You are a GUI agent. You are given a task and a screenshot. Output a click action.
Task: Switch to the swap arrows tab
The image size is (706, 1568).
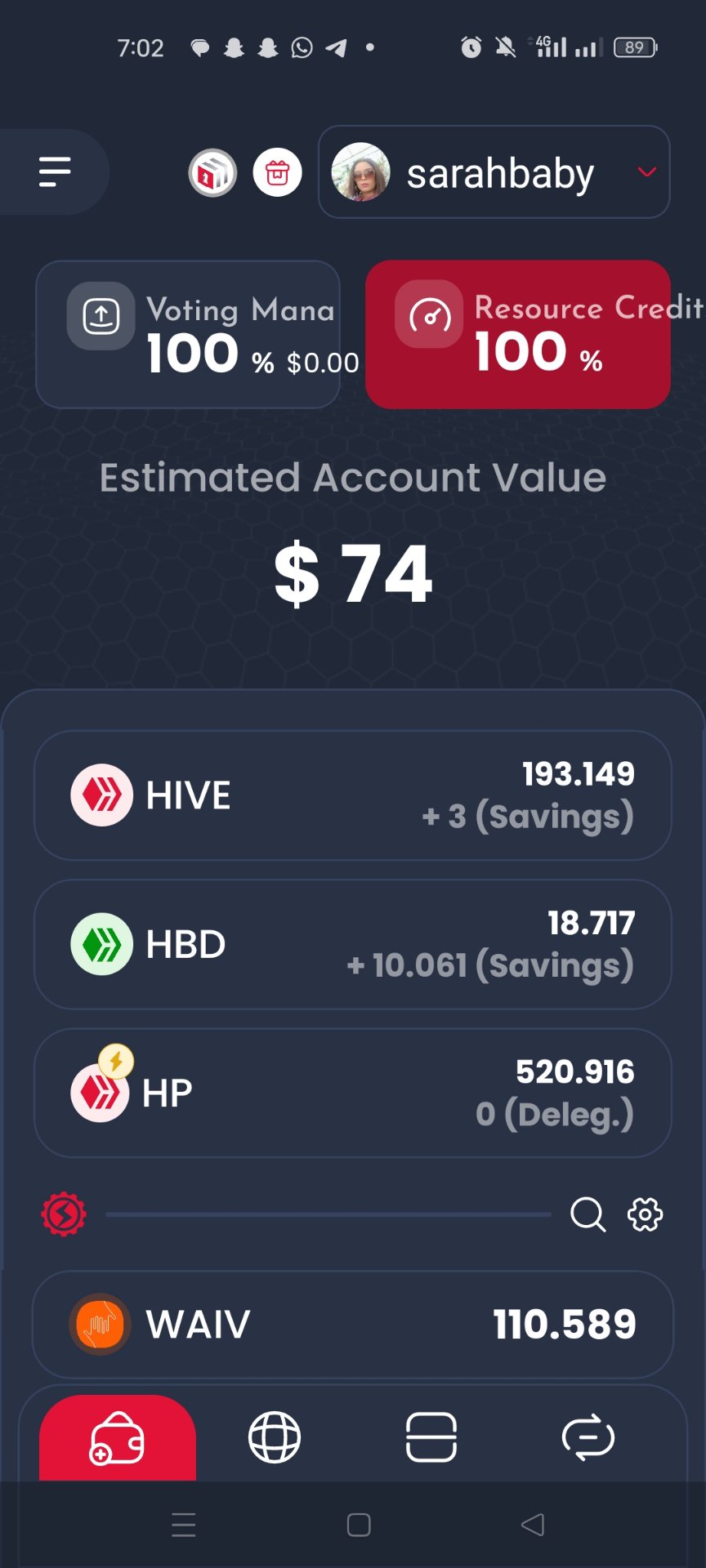(588, 1437)
